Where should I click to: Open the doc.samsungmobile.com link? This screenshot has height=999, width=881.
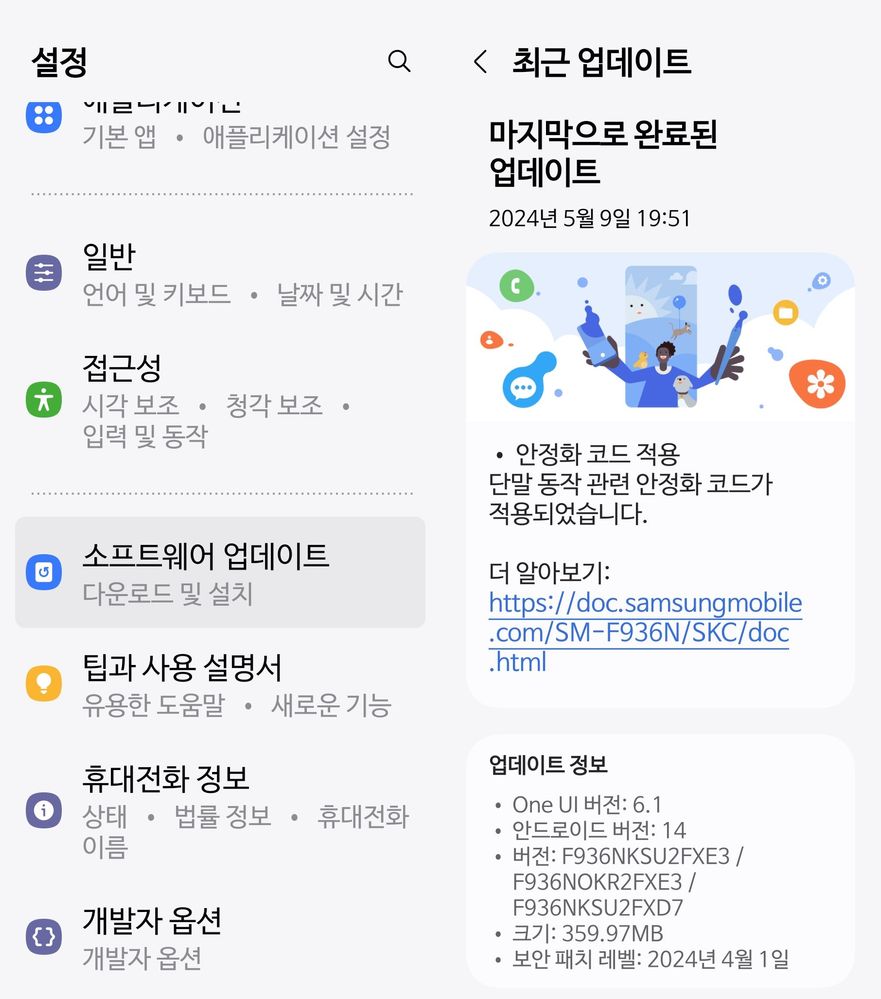click(645, 632)
